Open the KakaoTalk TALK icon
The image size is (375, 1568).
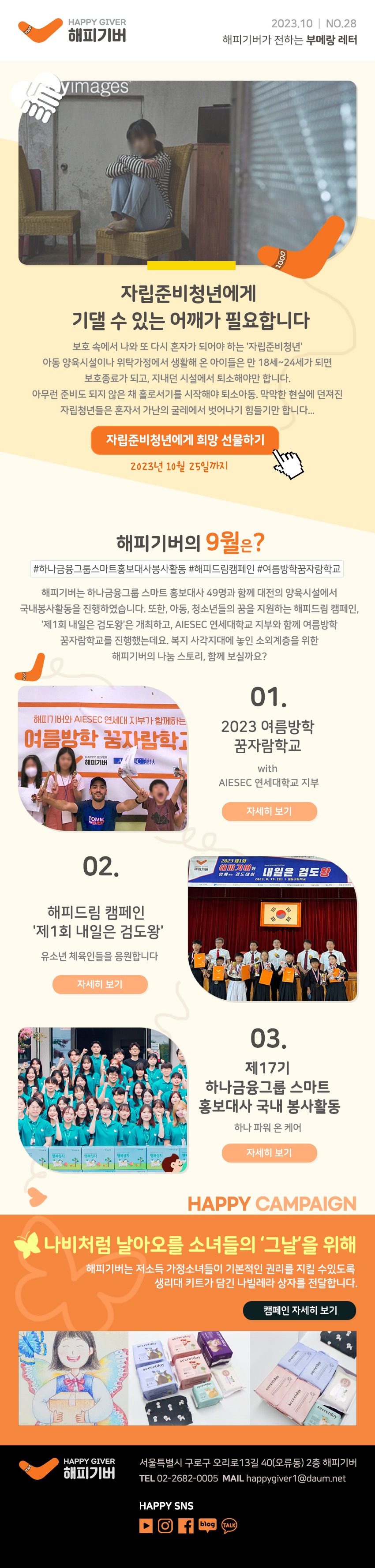[x=229, y=1525]
